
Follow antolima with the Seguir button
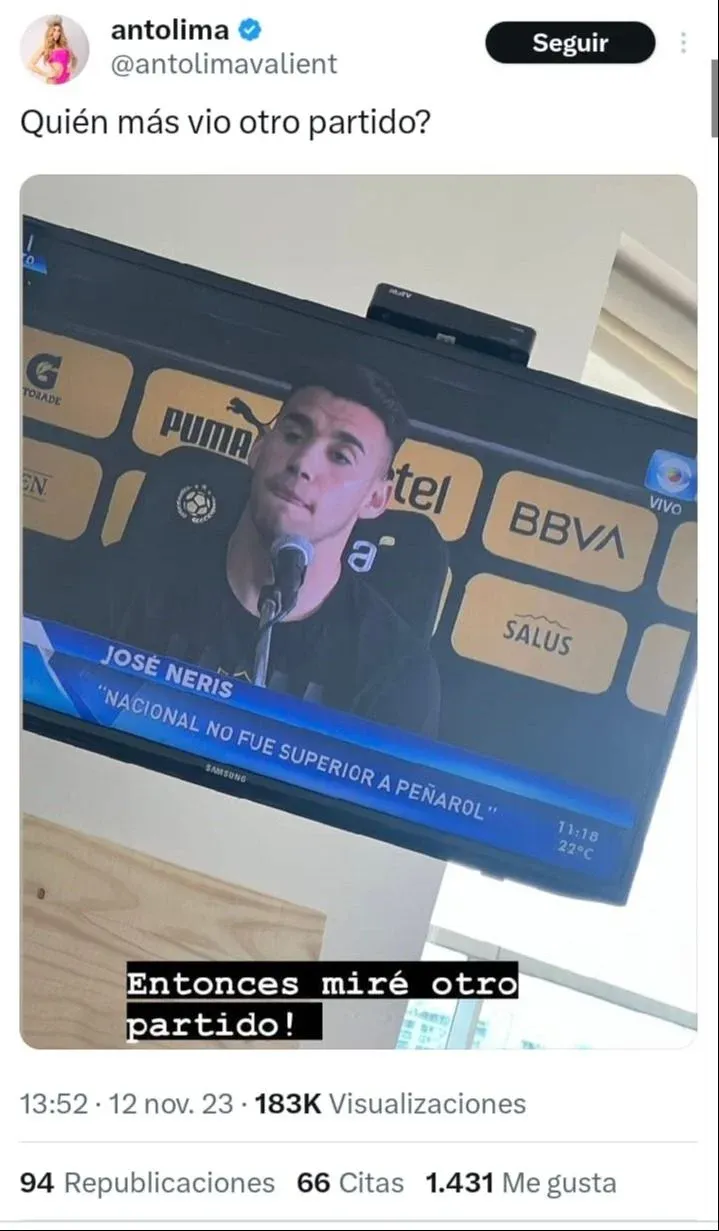point(570,43)
